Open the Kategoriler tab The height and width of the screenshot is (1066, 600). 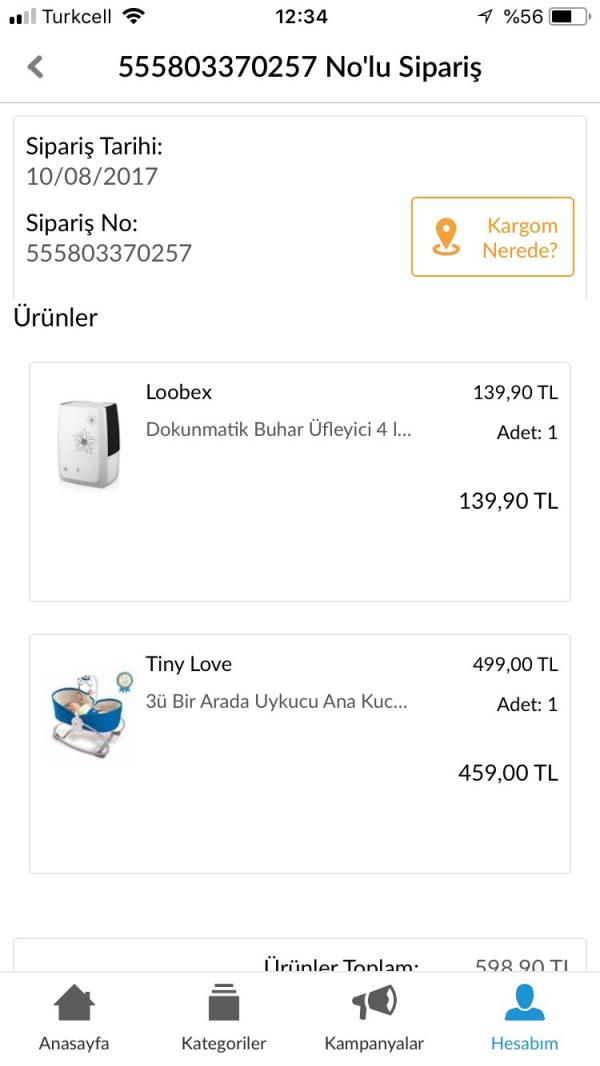coord(223,1018)
